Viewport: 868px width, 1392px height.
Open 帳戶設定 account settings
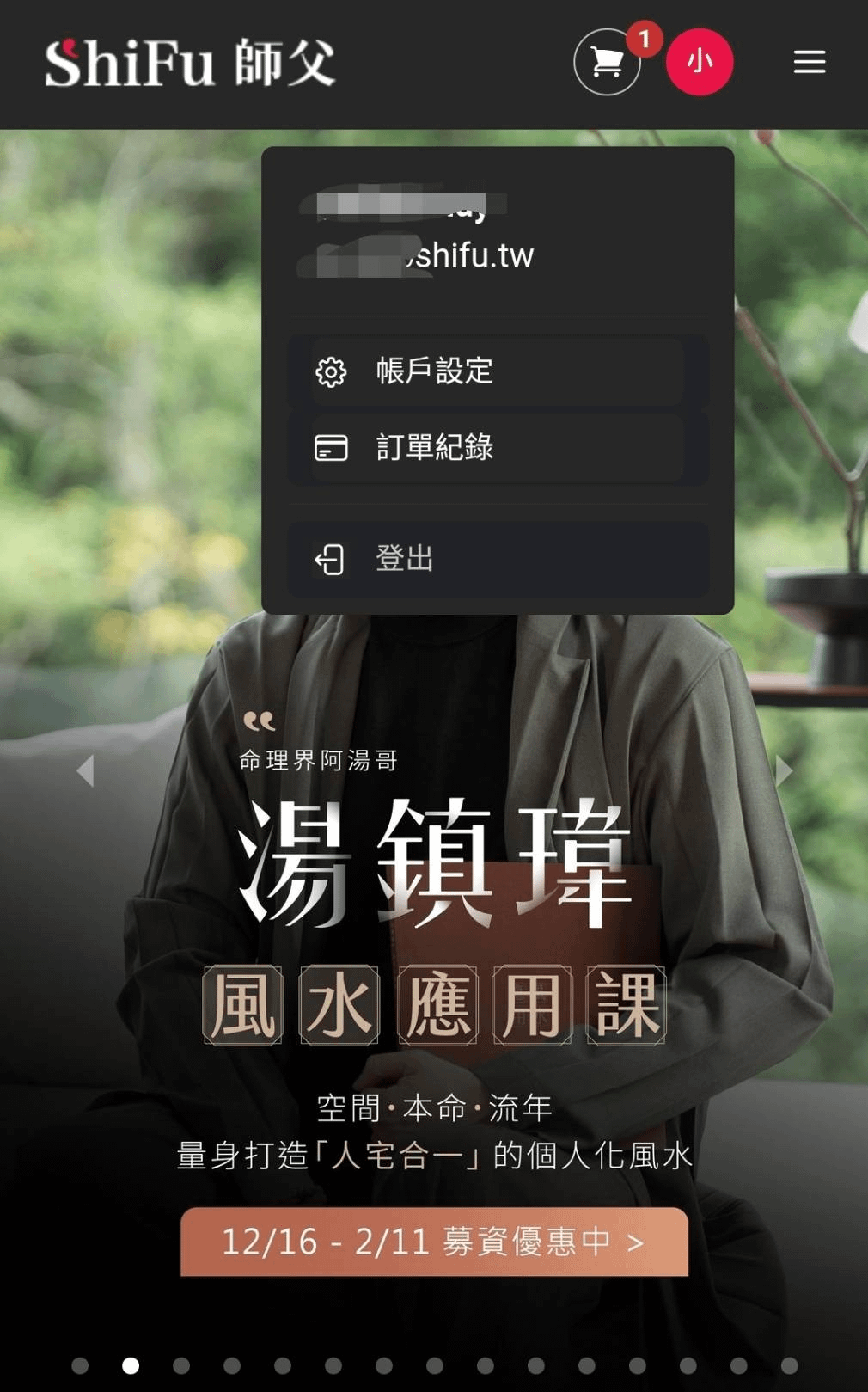[x=498, y=371]
